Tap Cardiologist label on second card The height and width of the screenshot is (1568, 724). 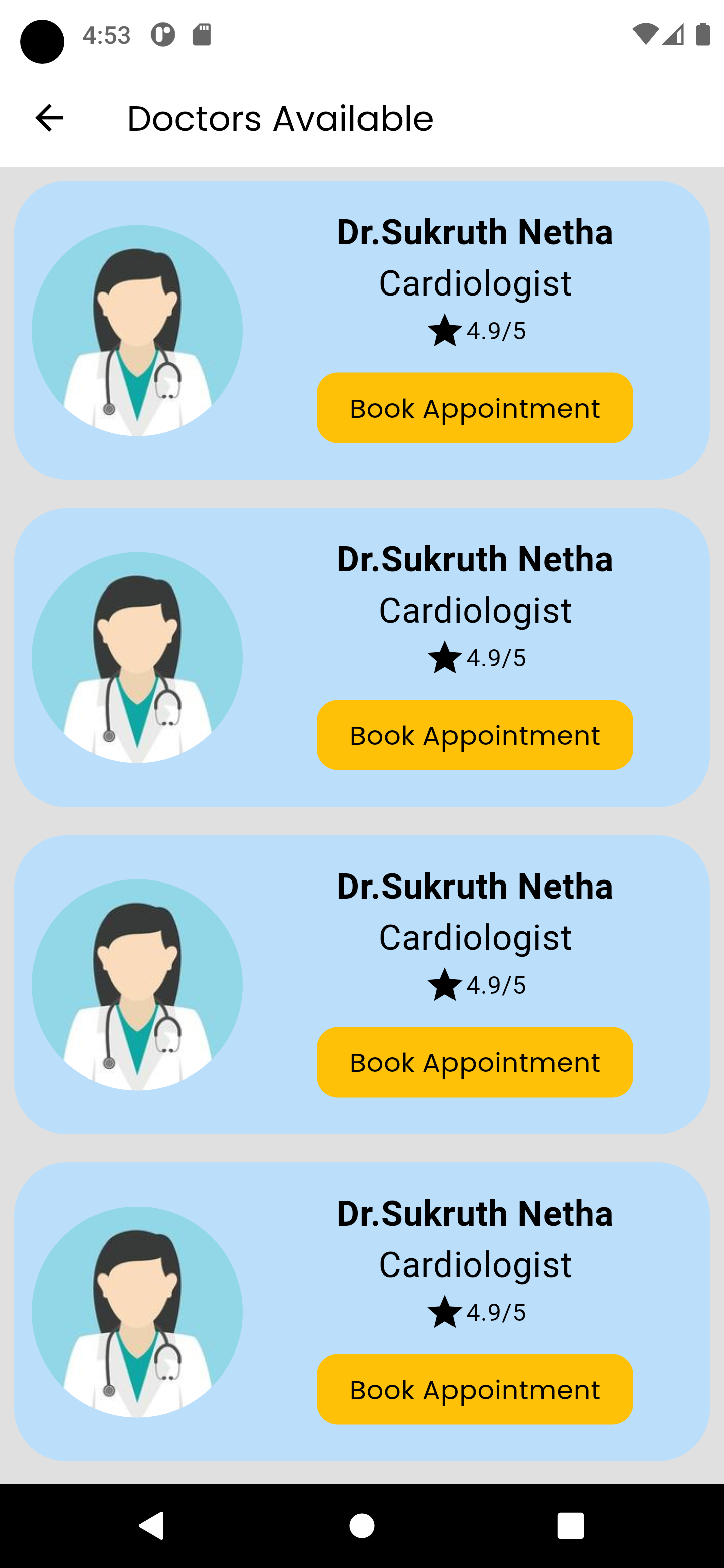point(474,610)
